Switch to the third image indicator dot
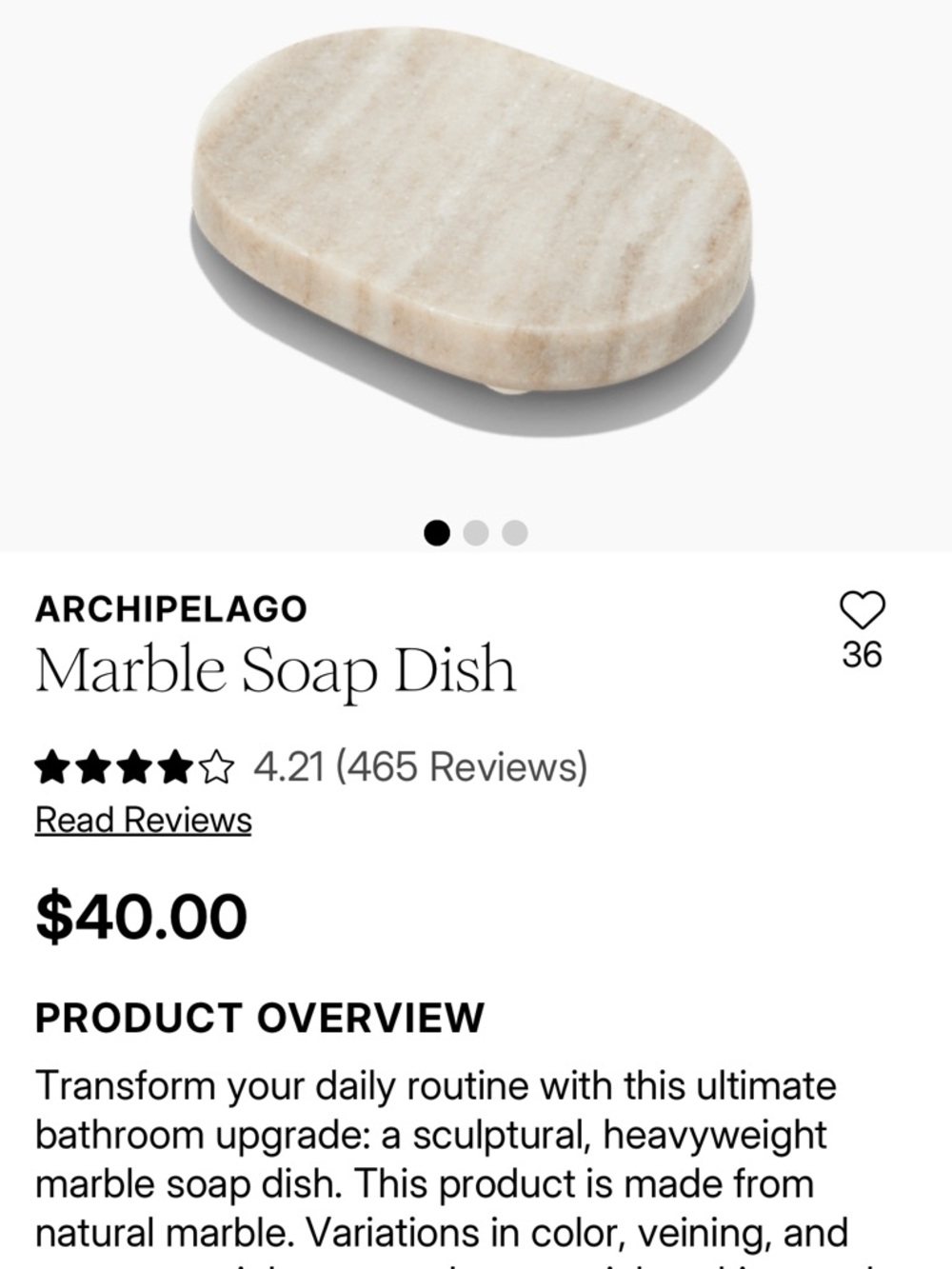Viewport: 952px width, 1269px height. pyautogui.click(x=514, y=530)
